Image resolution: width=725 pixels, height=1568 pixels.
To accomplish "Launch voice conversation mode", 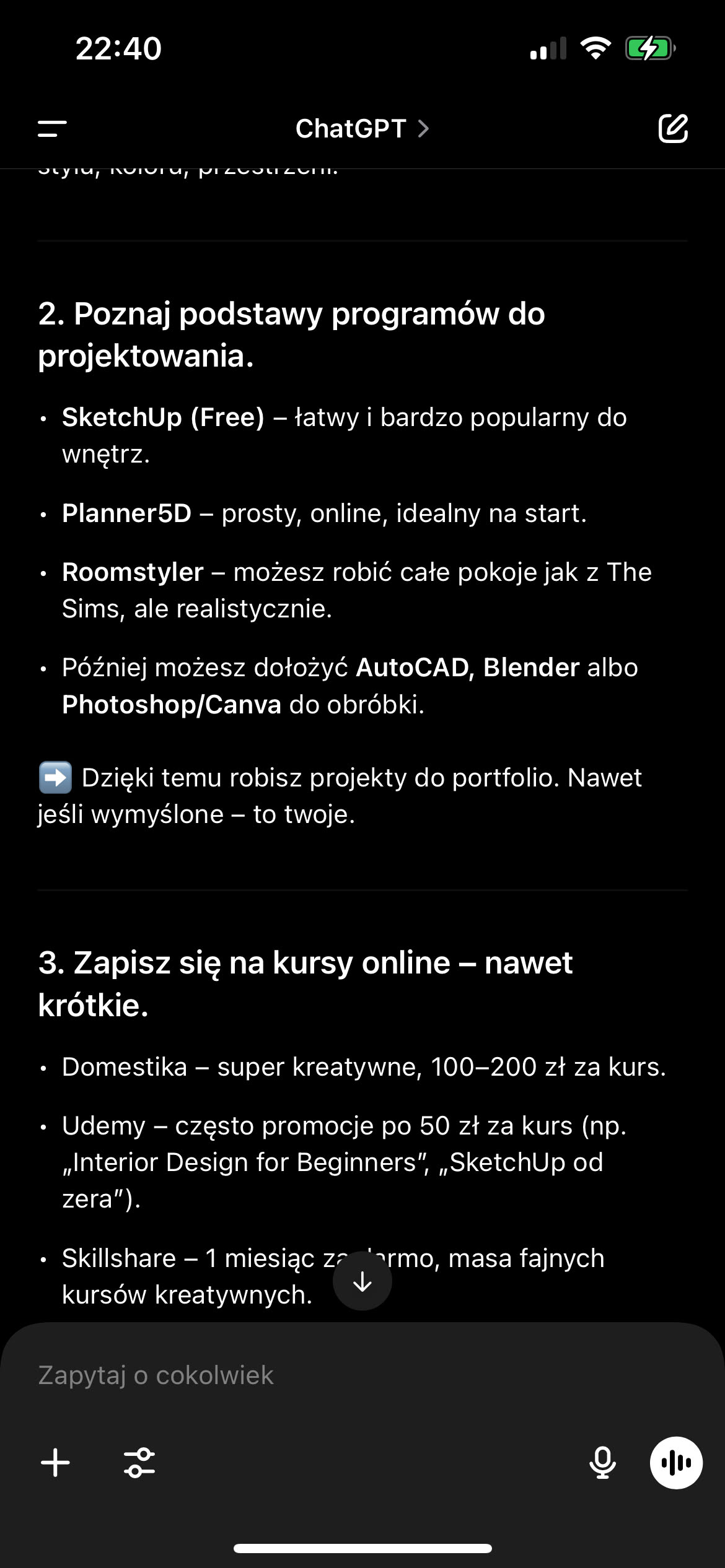I will pos(675,1463).
